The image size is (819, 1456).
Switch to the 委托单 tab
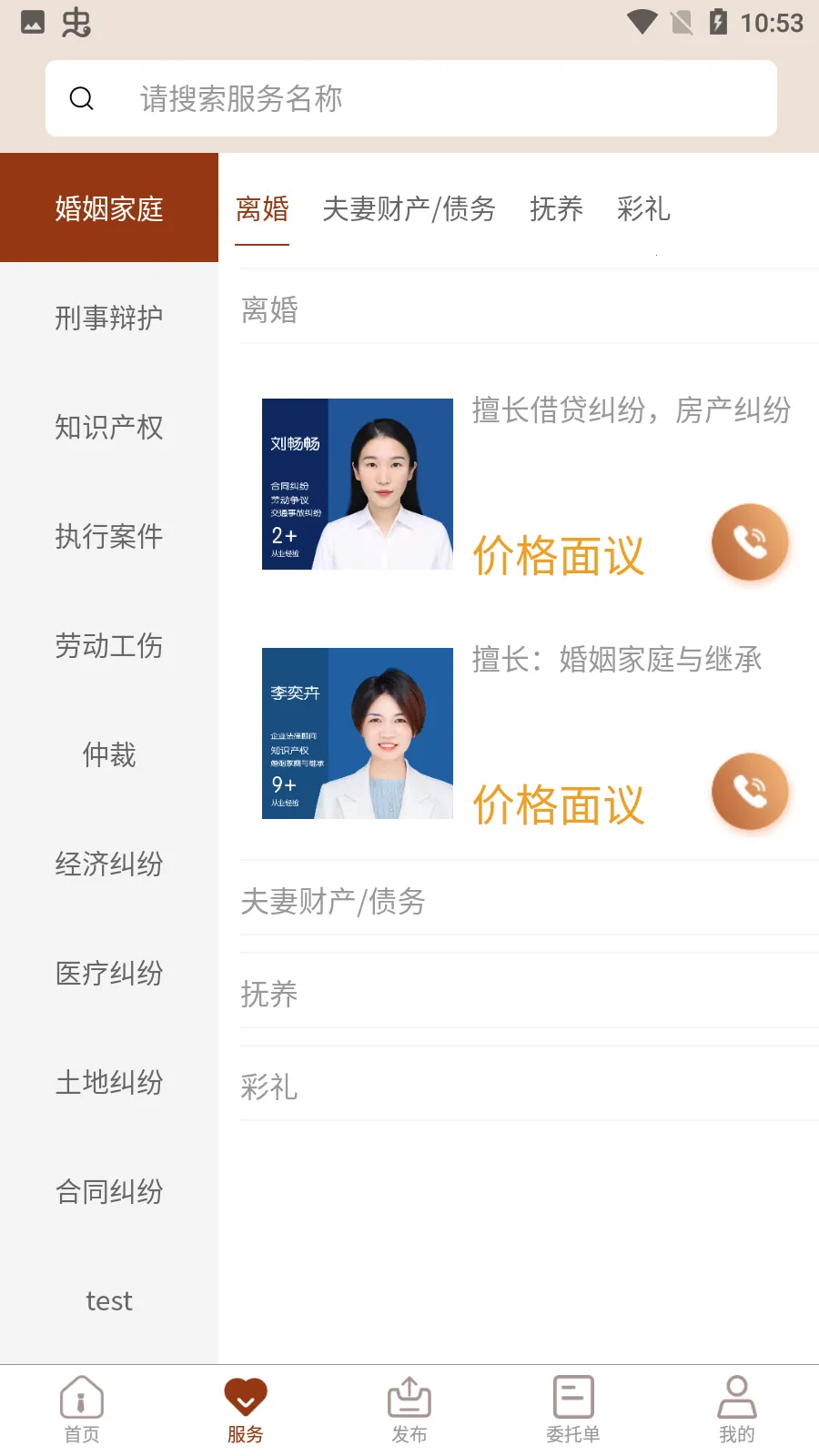[573, 1409]
